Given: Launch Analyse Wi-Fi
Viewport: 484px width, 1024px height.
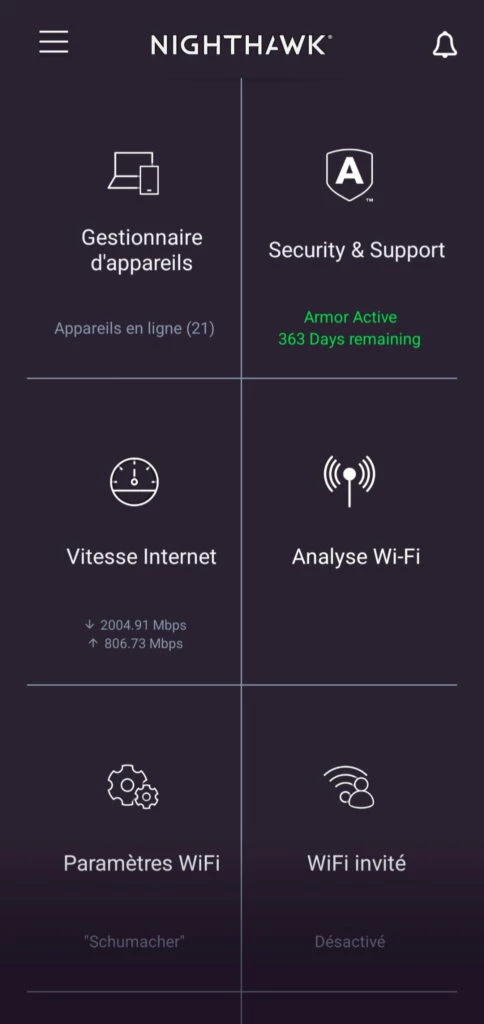Looking at the screenshot, I should [349, 532].
